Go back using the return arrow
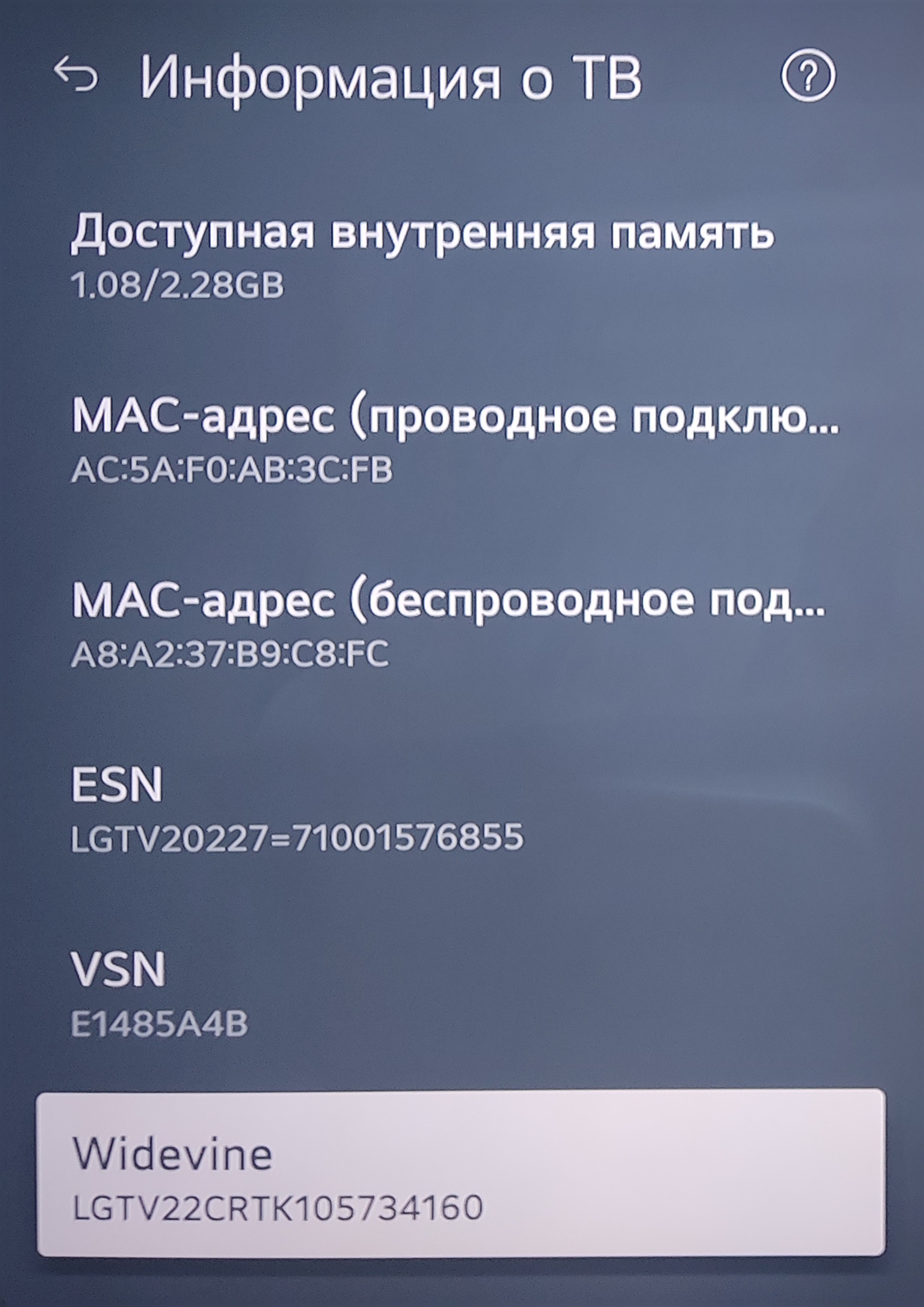This screenshot has height=1307, width=924. (x=76, y=76)
